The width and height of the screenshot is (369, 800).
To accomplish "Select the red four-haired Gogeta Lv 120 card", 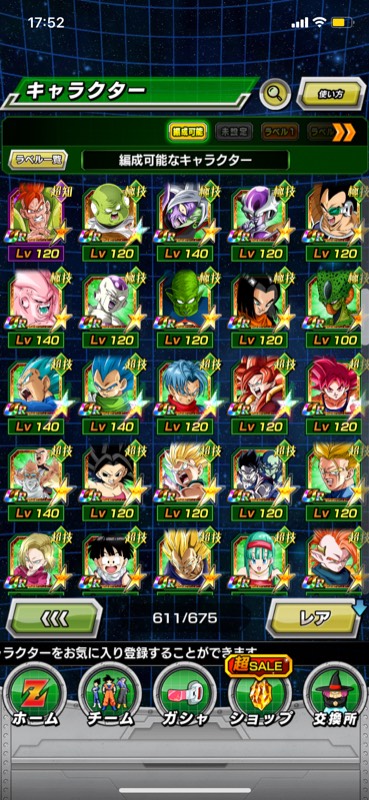I will 260,395.
